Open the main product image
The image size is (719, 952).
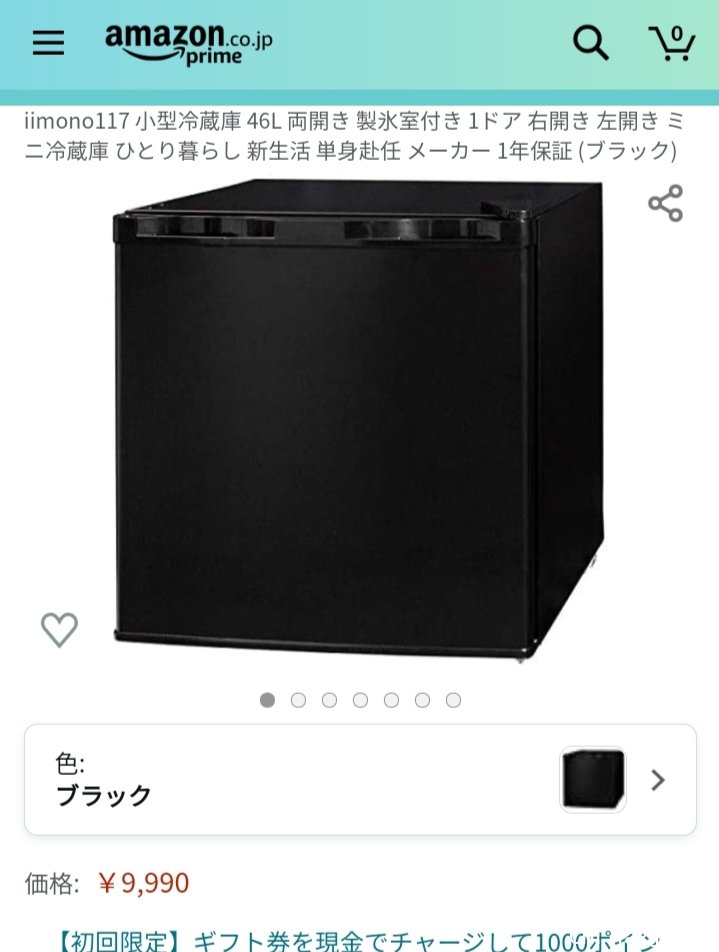click(x=358, y=420)
